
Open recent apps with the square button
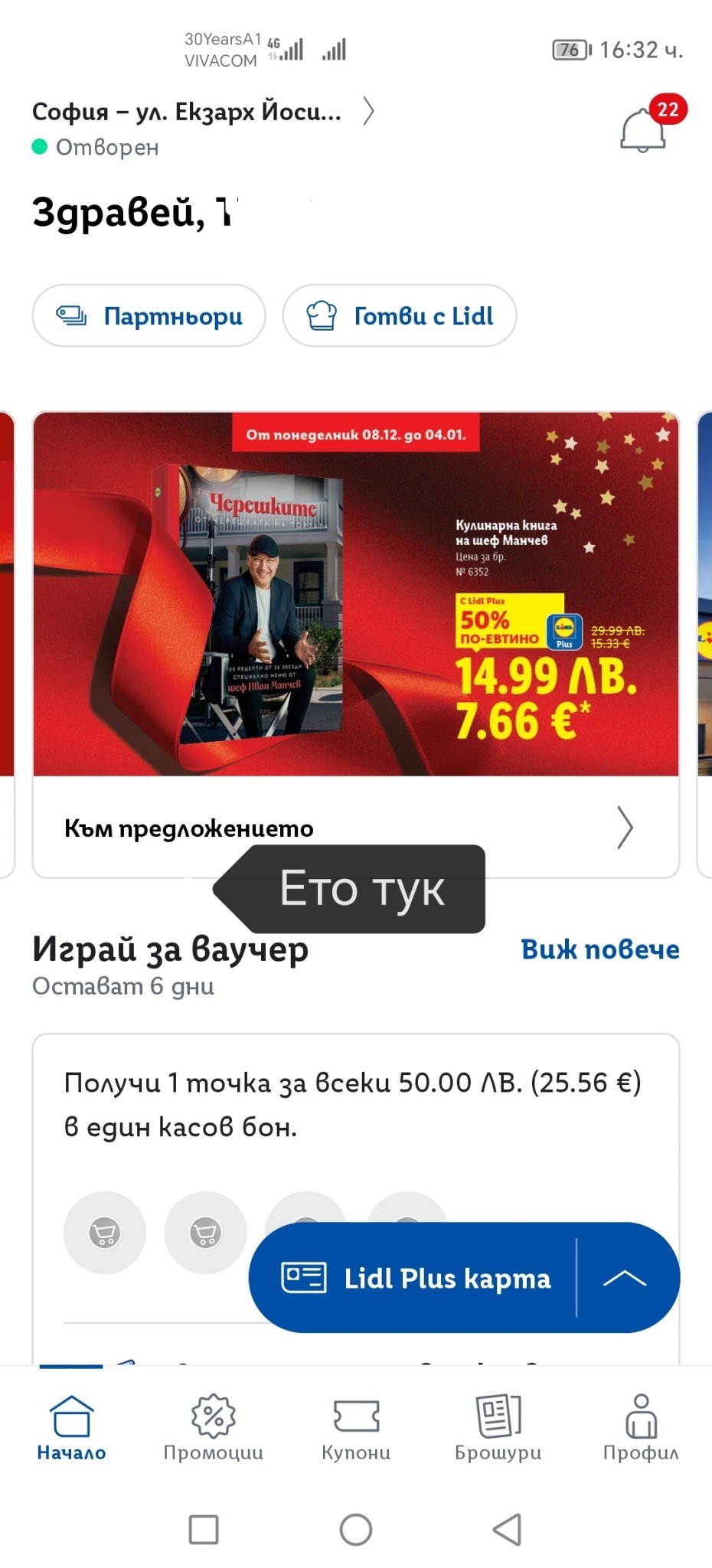coord(204,1530)
